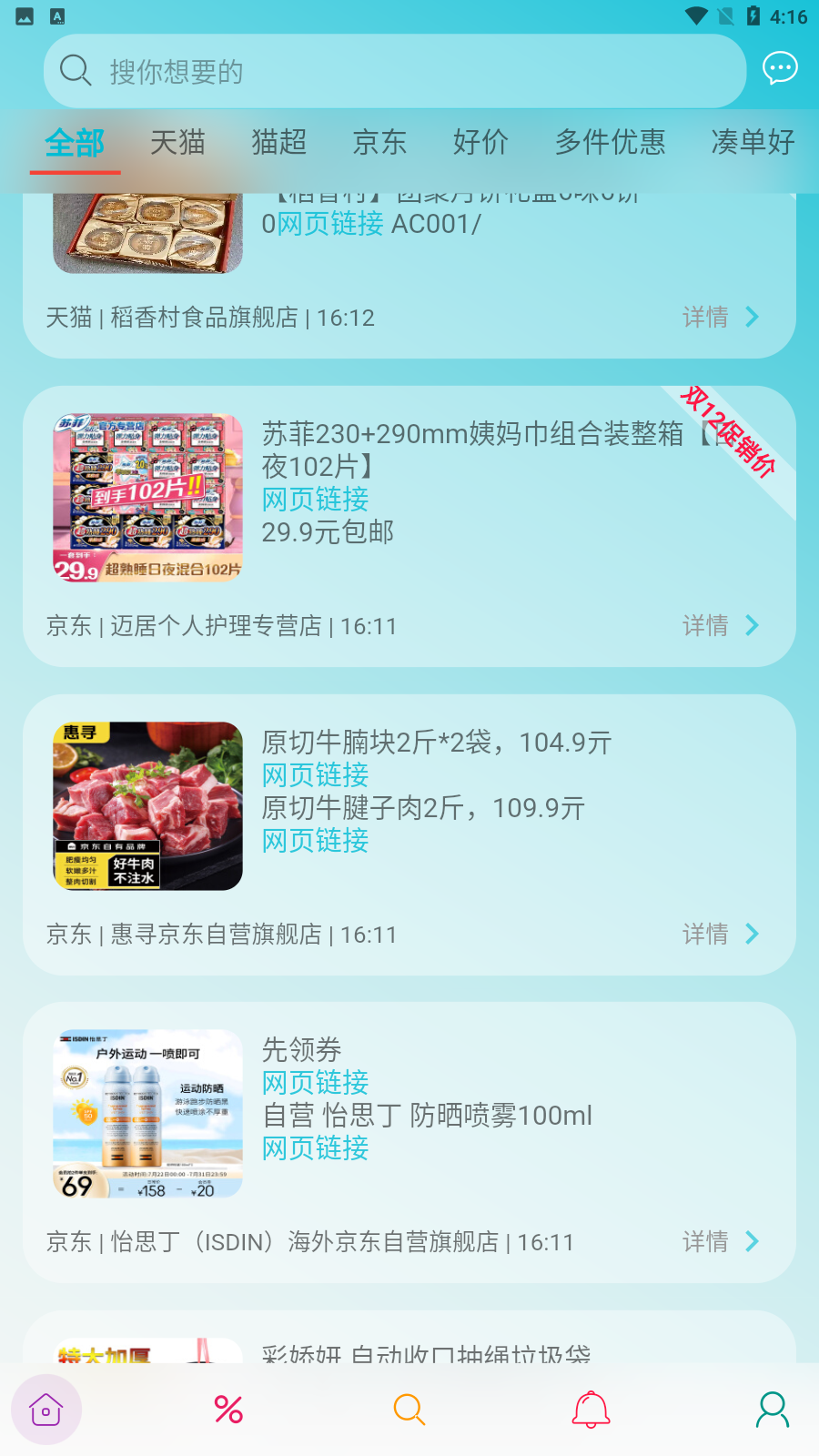The width and height of the screenshot is (819, 1456).
Task: Open the message bubble icon beside search bar
Action: pos(780,69)
